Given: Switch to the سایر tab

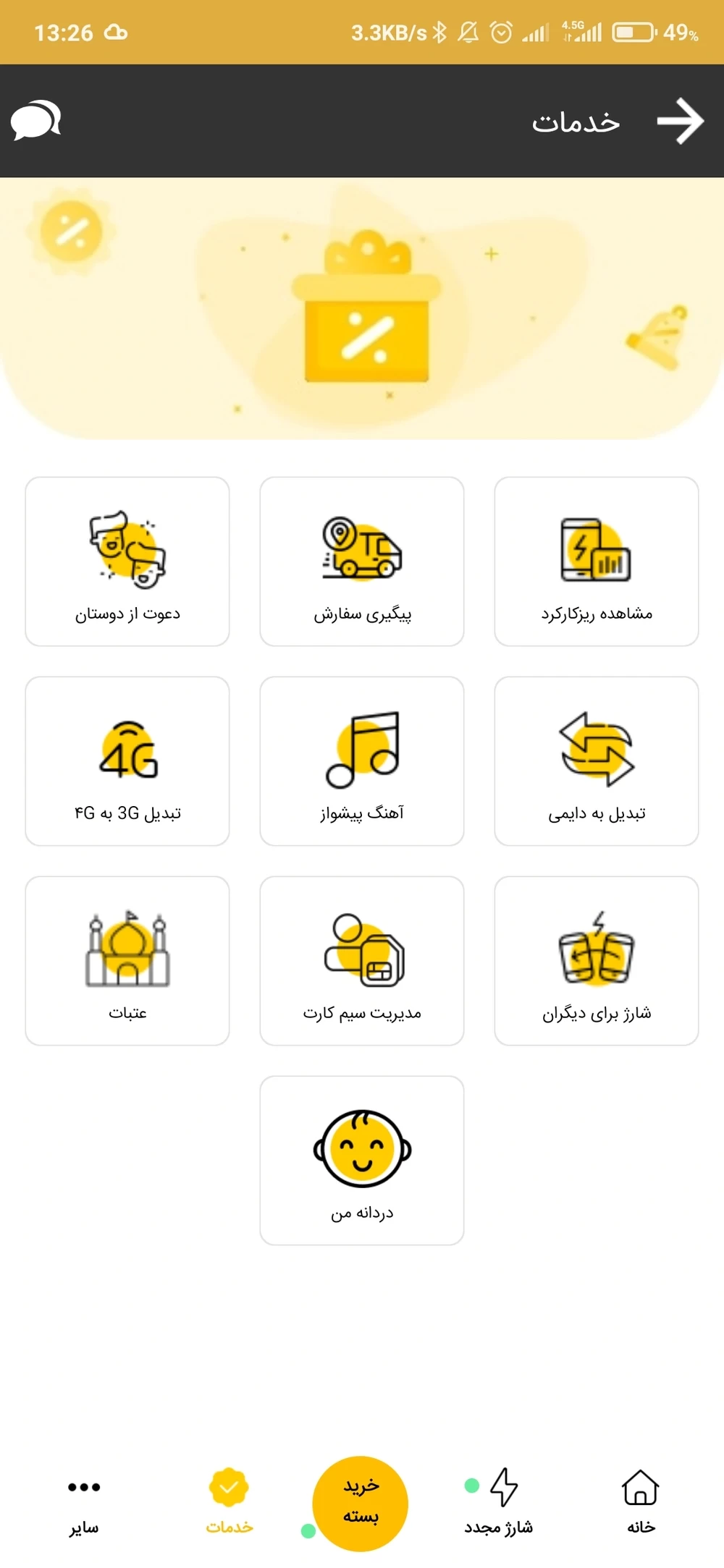Looking at the screenshot, I should pyautogui.click(x=84, y=1504).
